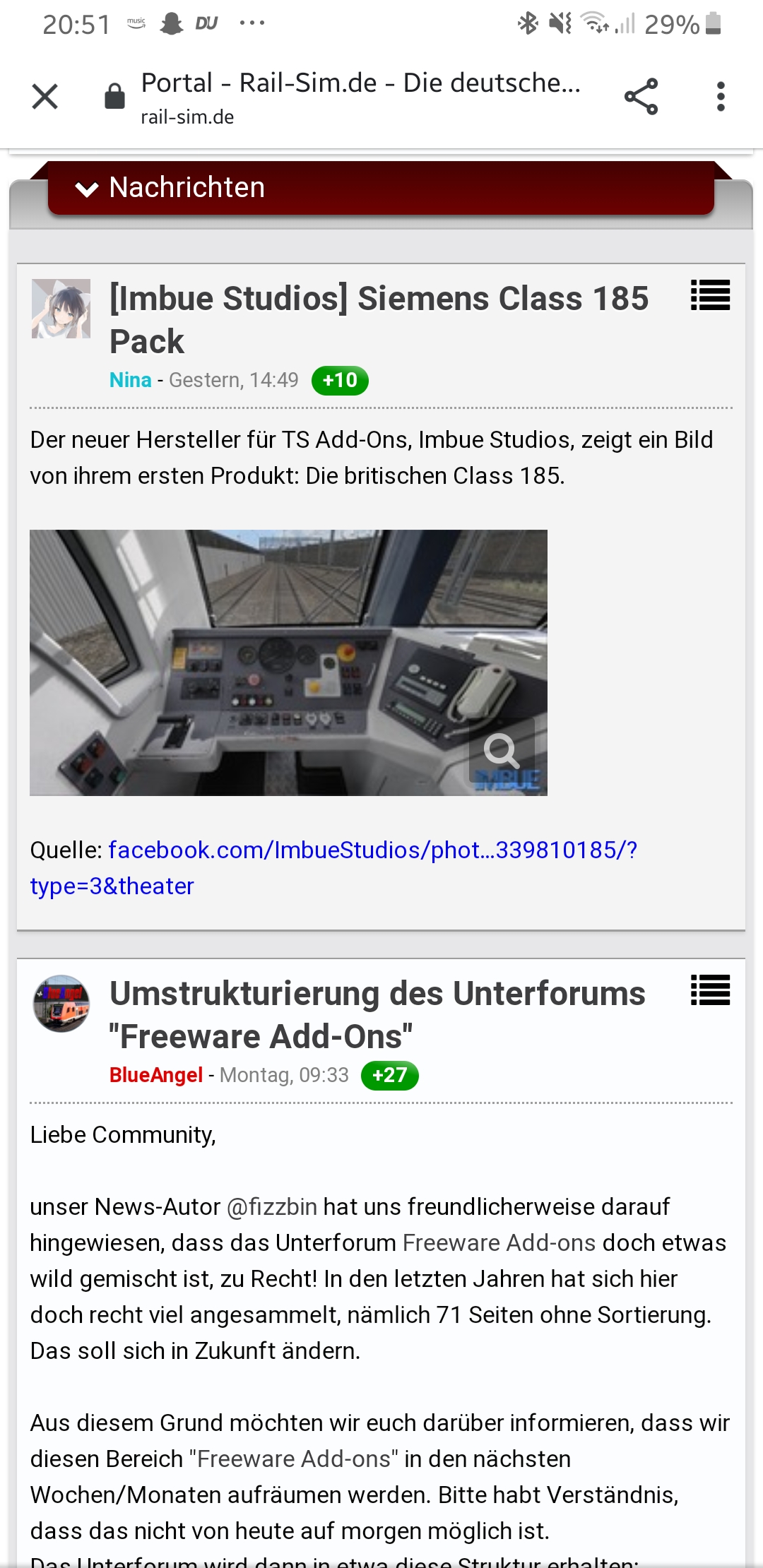
Task: View site security info via lock icon
Action: 114,96
